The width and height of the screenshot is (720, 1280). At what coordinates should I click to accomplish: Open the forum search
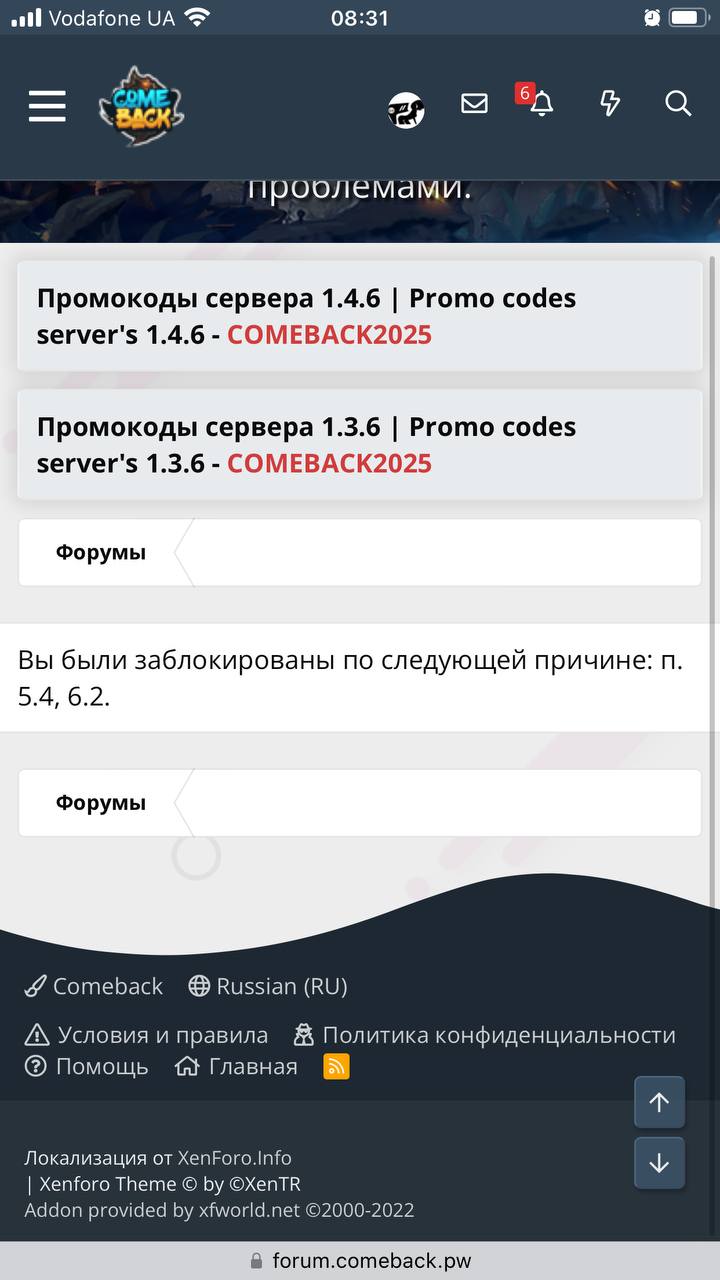(x=678, y=103)
